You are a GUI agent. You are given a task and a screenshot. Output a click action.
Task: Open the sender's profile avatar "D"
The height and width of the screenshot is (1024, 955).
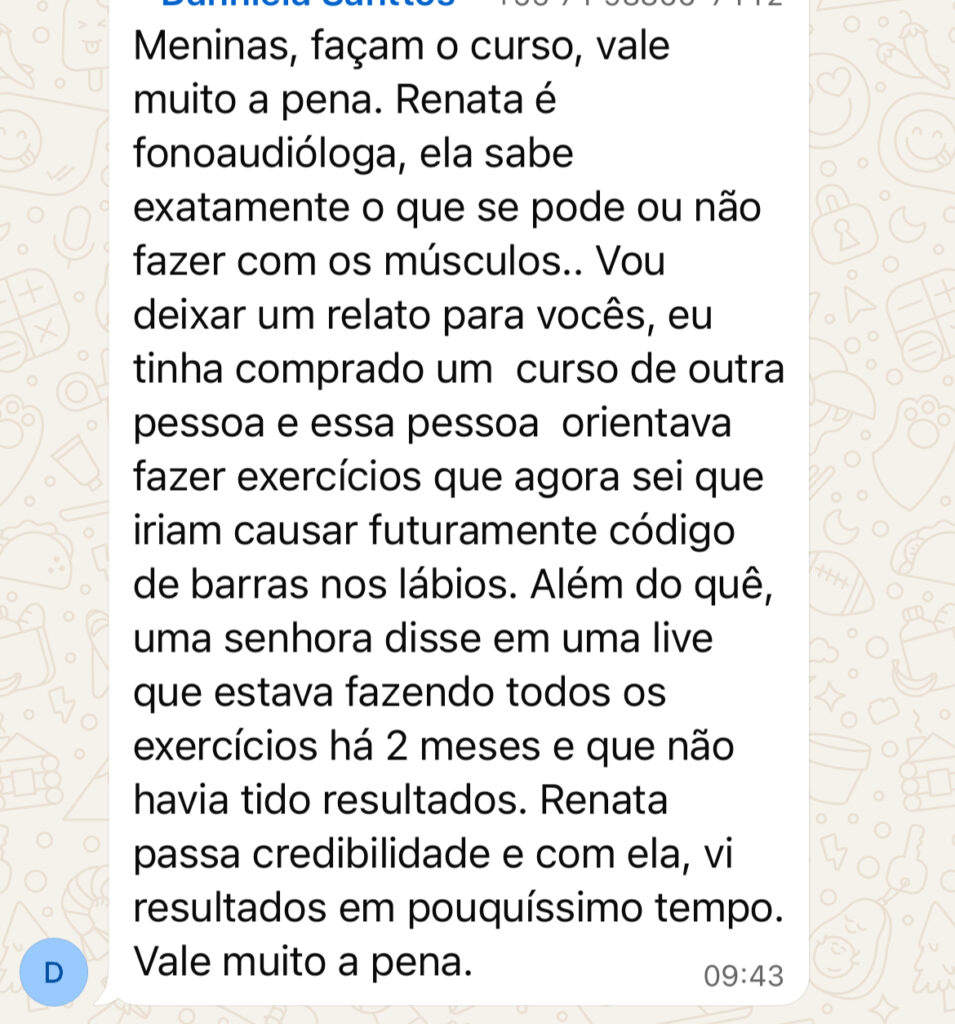point(54,972)
